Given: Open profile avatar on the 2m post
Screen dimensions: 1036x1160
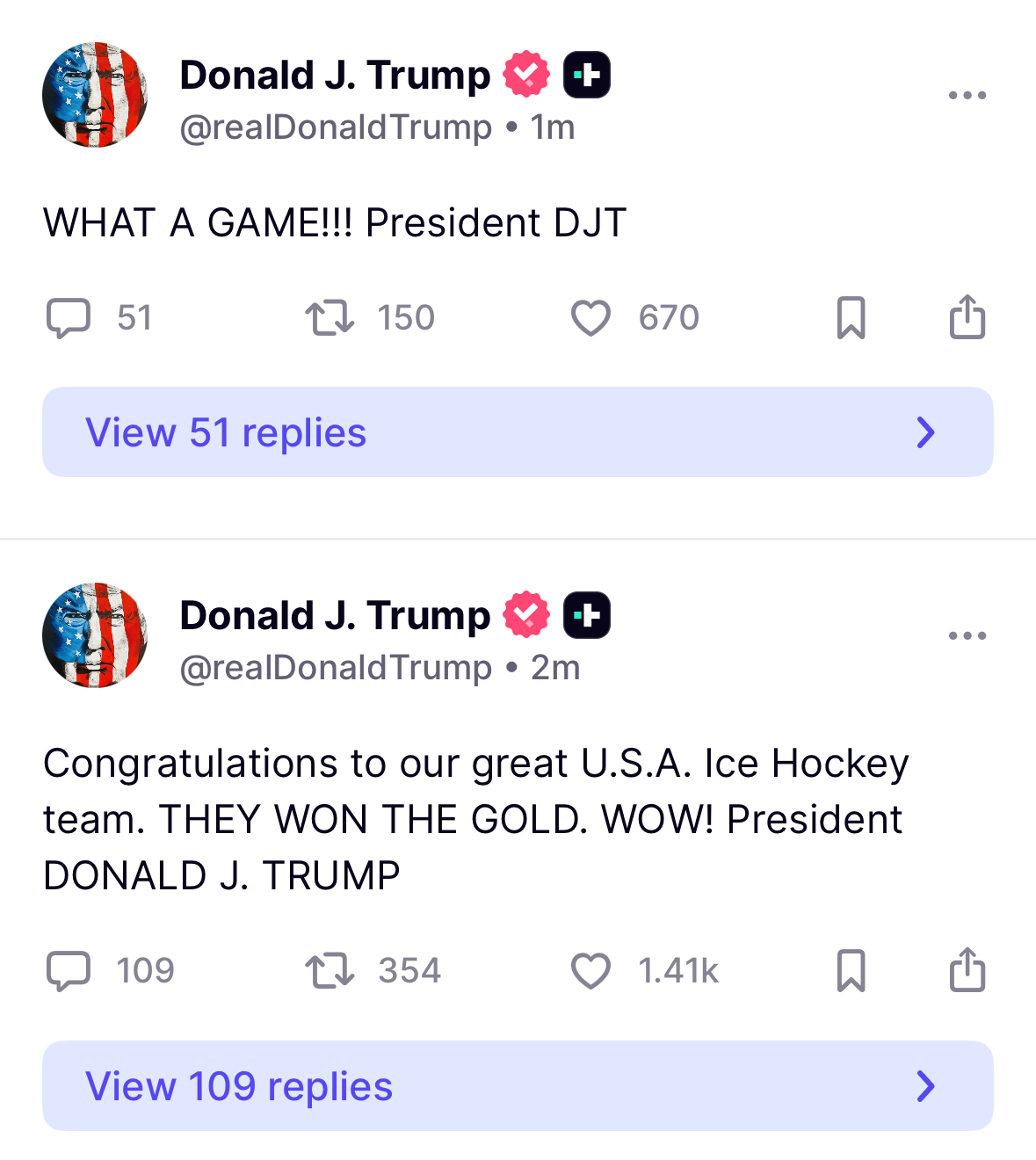Looking at the screenshot, I should click(95, 635).
